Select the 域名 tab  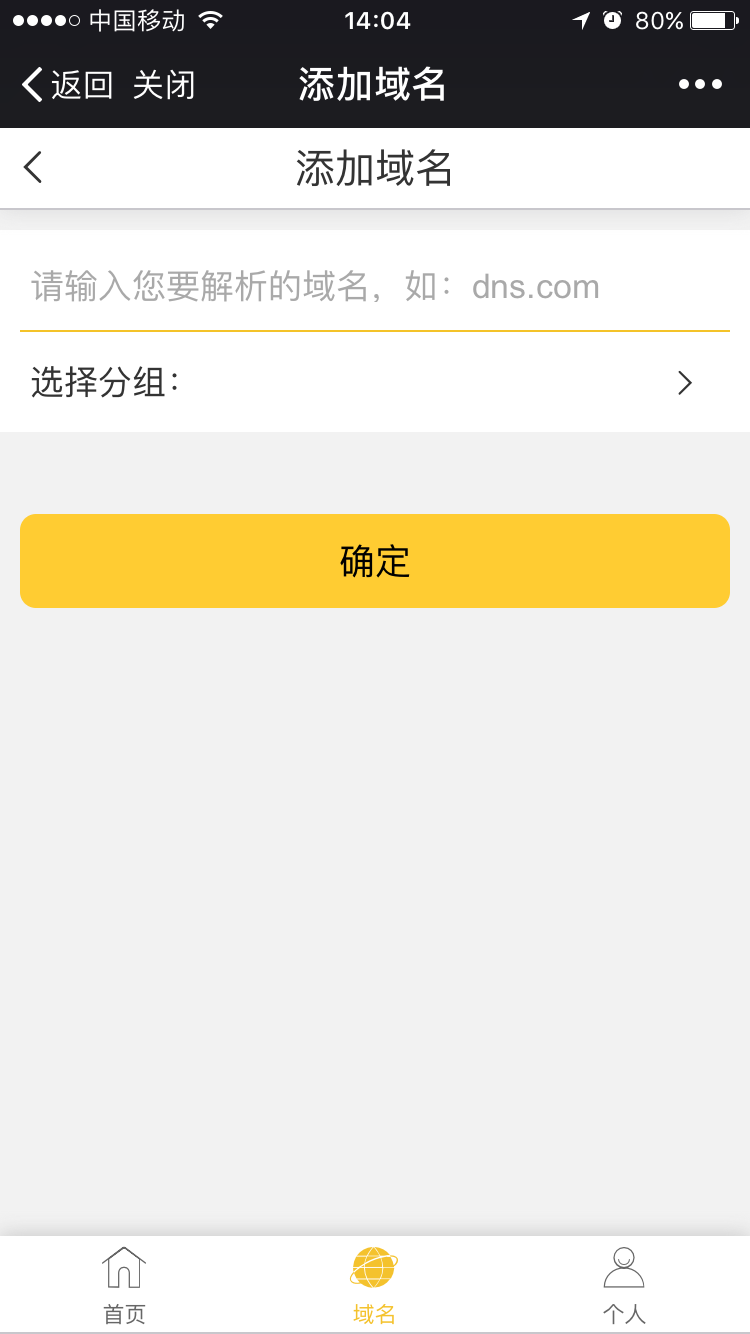pyautogui.click(x=374, y=1285)
